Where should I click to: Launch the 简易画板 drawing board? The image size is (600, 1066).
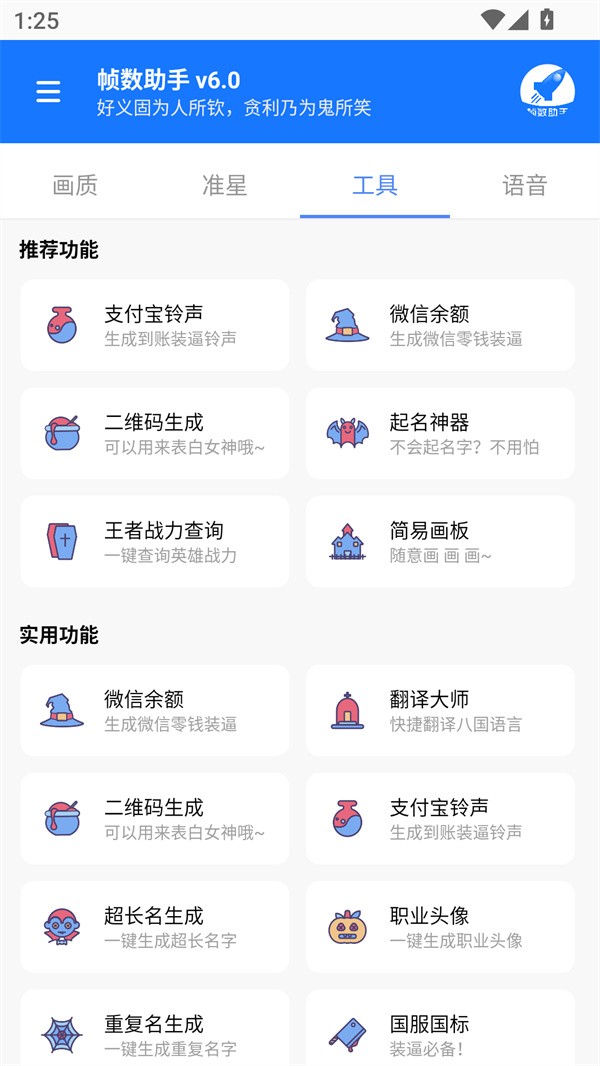tap(440, 542)
